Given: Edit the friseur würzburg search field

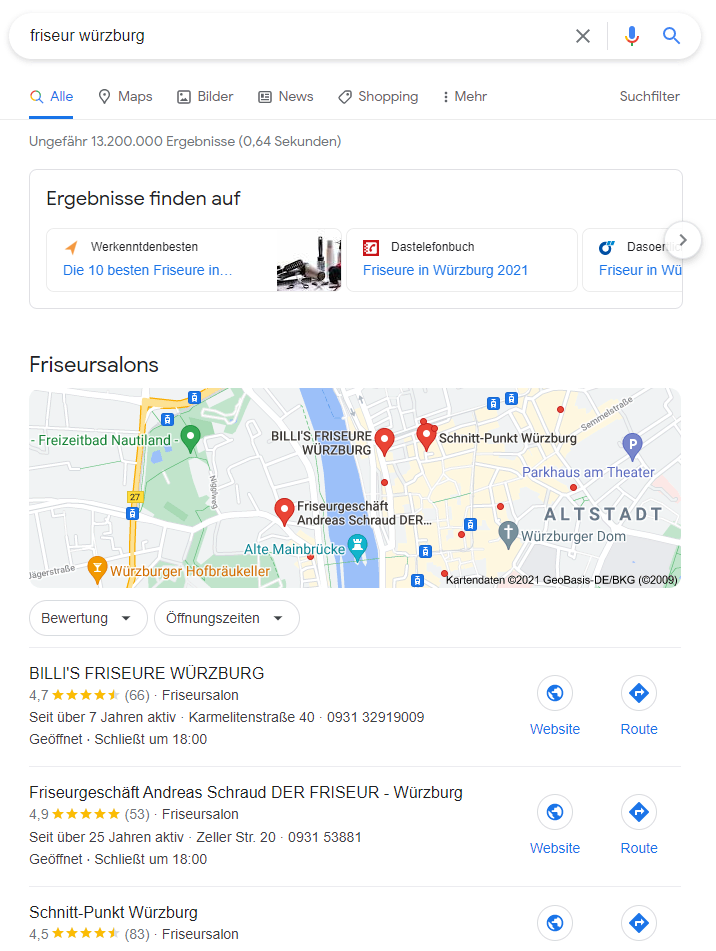Looking at the screenshot, I should pyautogui.click(x=290, y=36).
